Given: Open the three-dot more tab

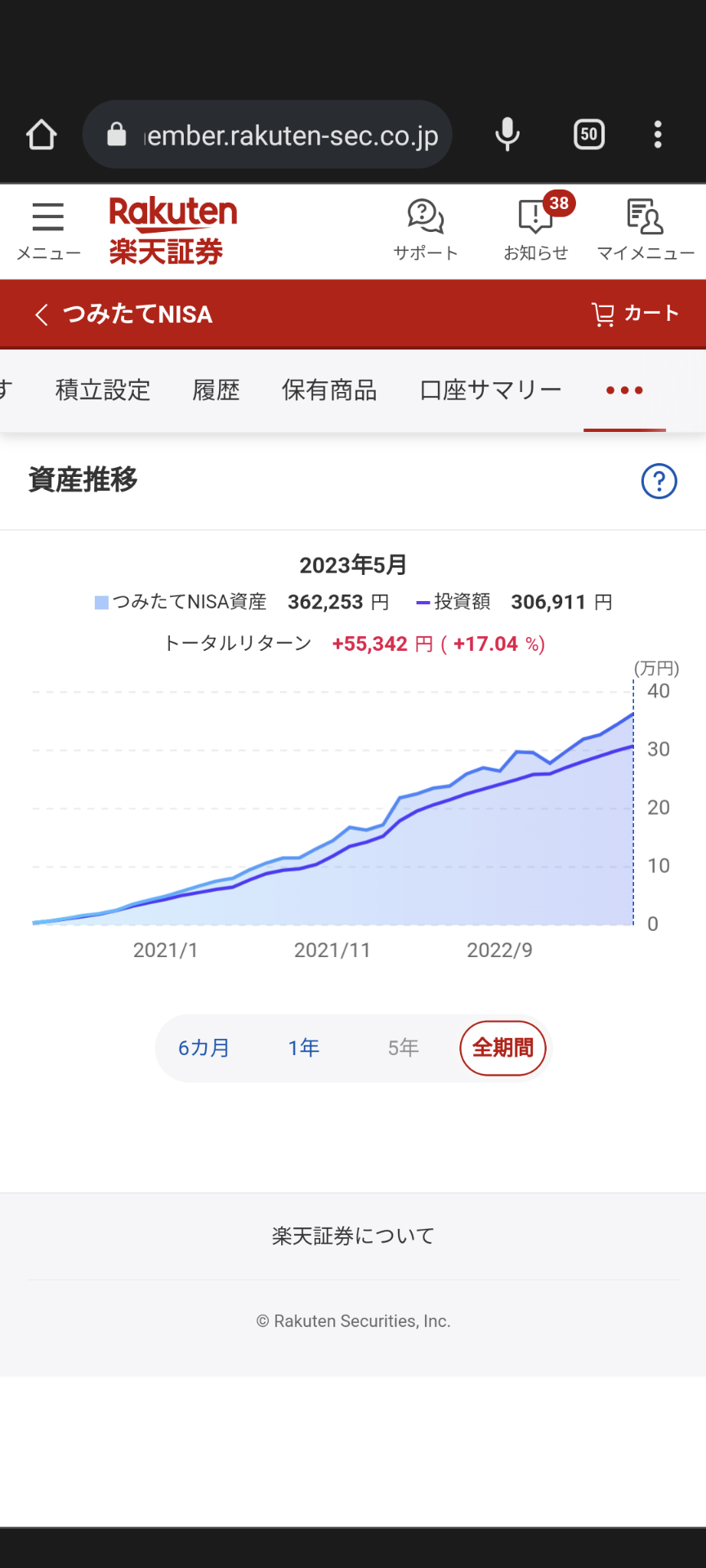Looking at the screenshot, I should [624, 390].
